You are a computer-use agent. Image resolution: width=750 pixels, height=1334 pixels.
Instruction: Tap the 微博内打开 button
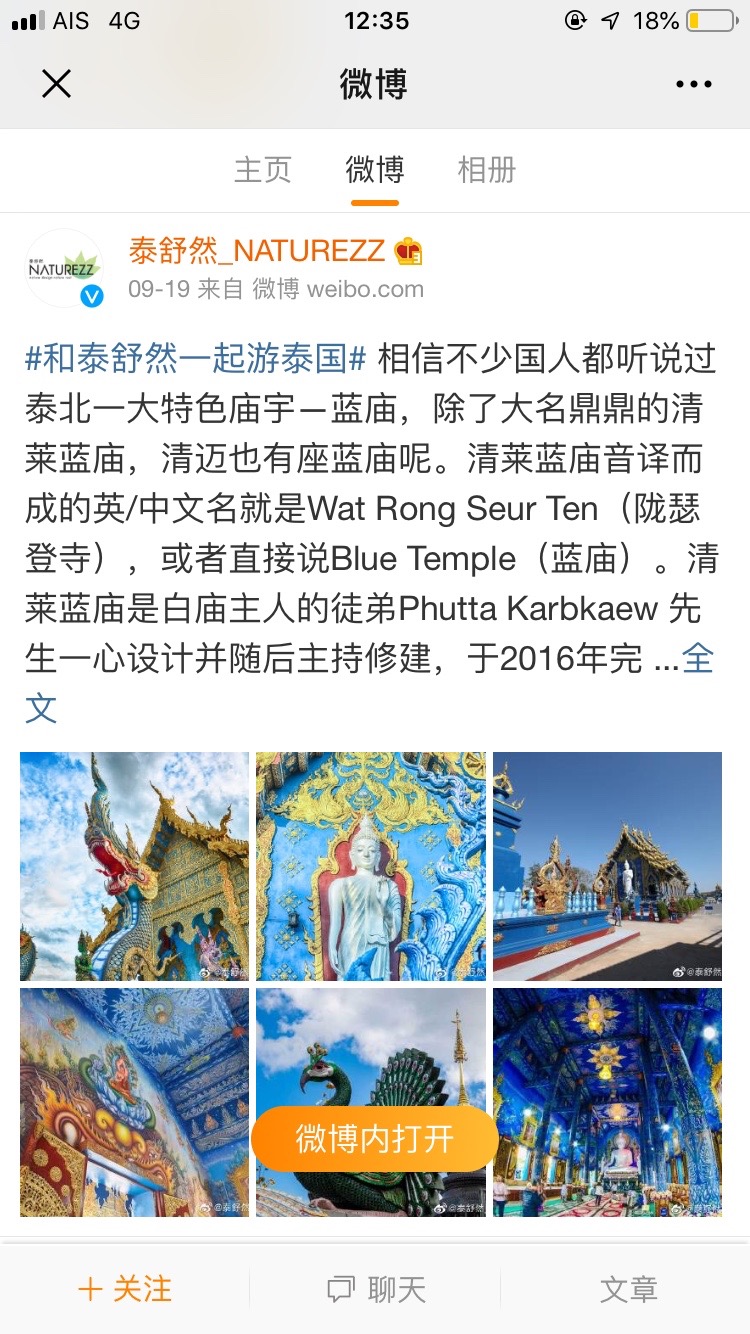coord(375,1138)
